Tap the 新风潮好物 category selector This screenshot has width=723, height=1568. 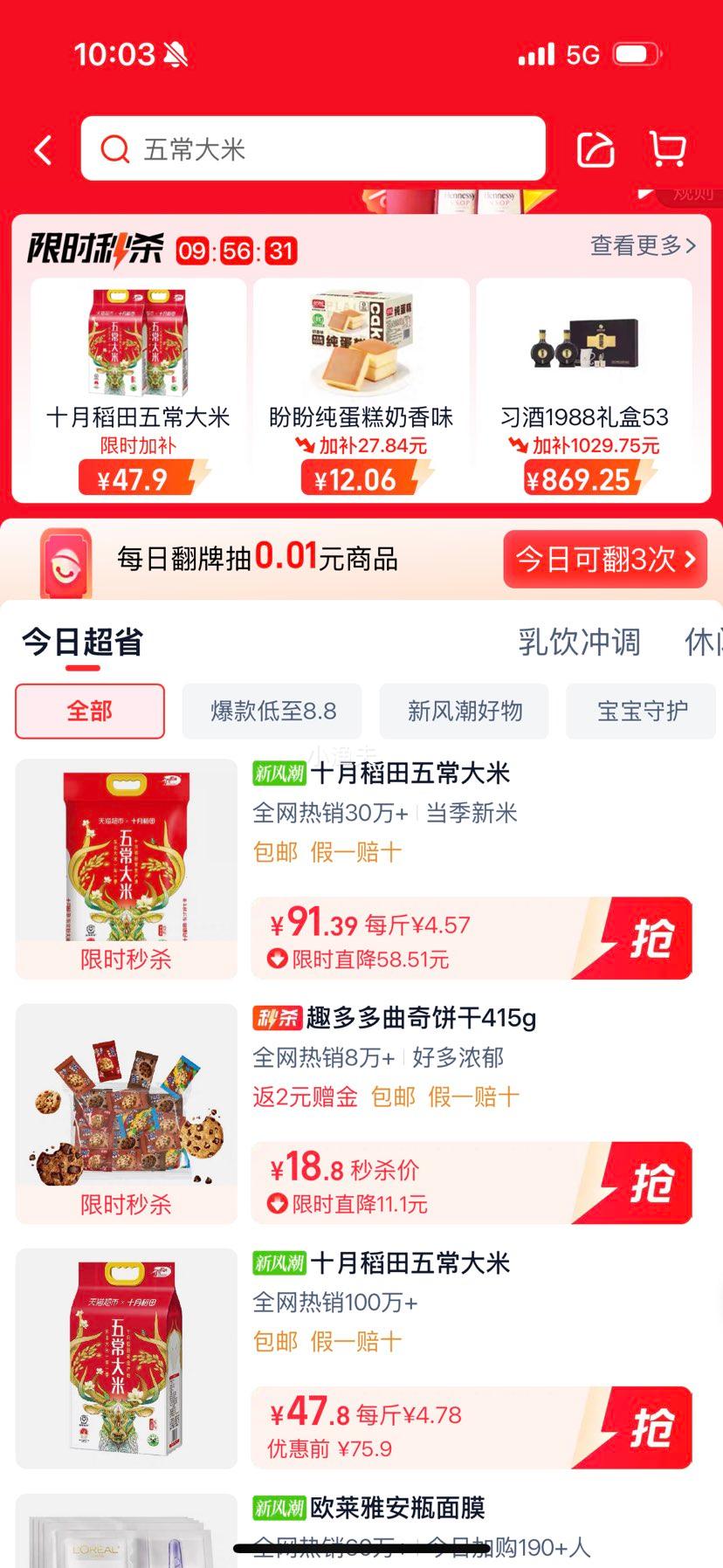tap(464, 712)
